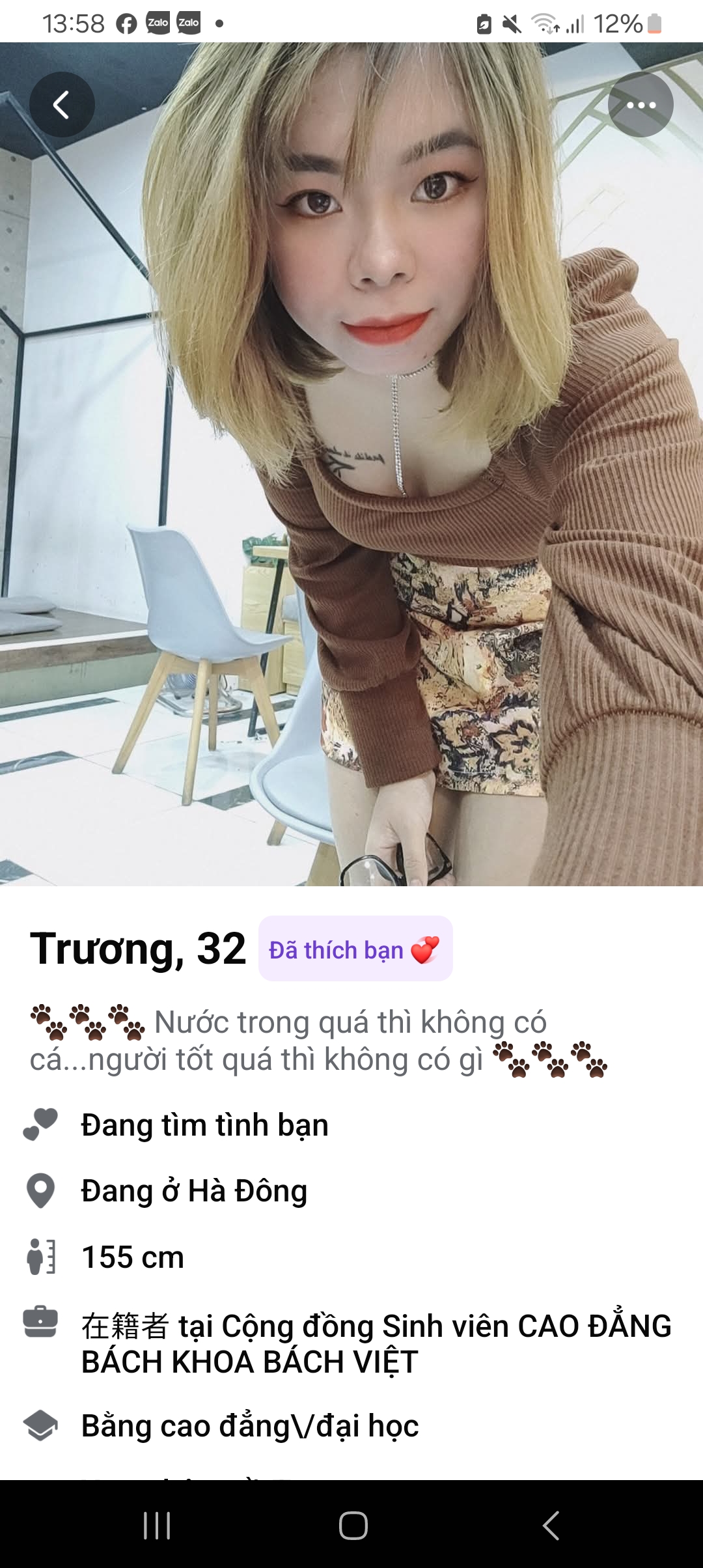
Task: Open the recent apps view
Action: click(157, 1525)
